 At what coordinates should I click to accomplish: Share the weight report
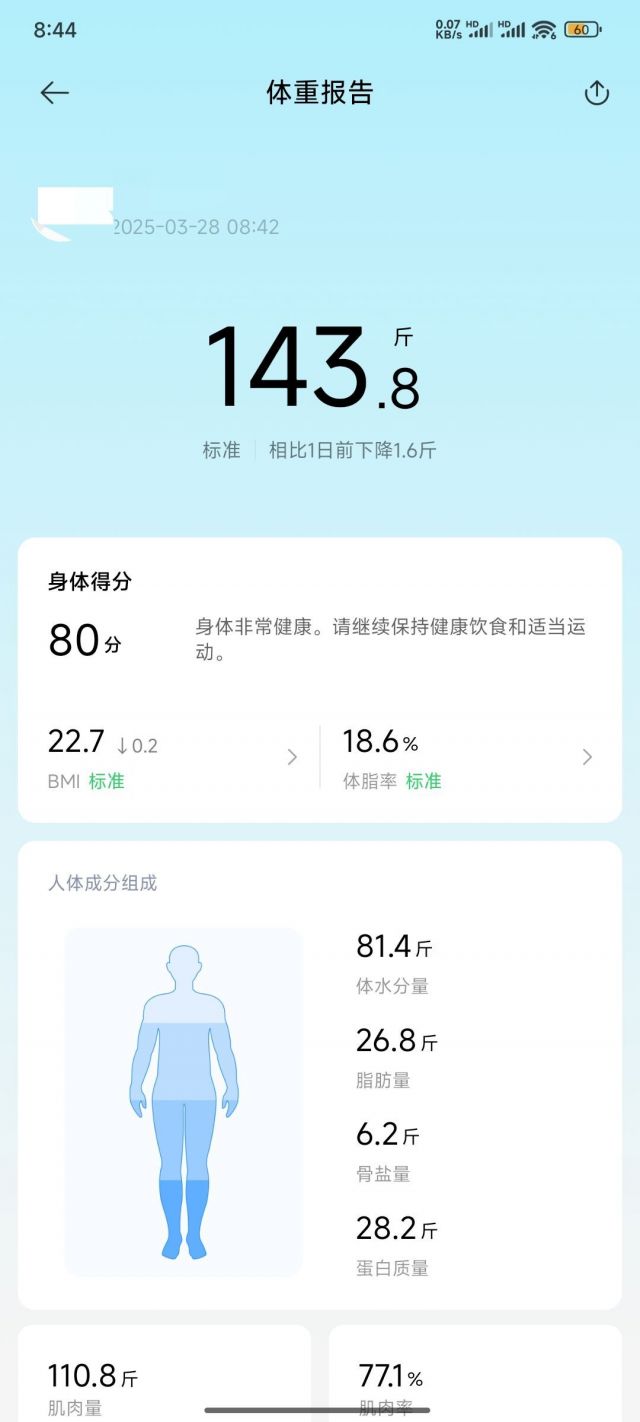point(596,93)
